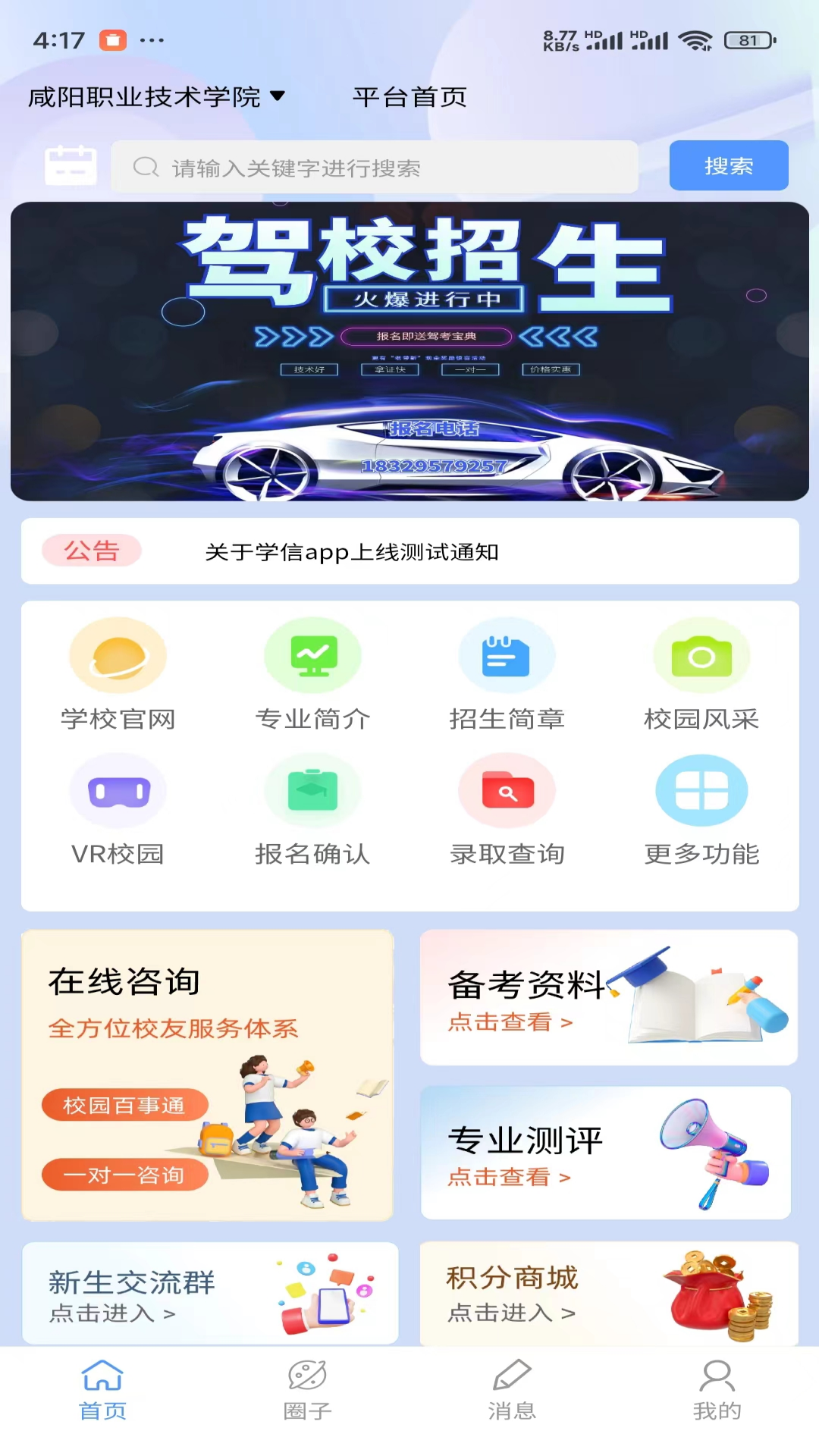Image resolution: width=819 pixels, height=1456 pixels.
Task: Tap the 一对一咨询 button
Action: click(x=124, y=1175)
